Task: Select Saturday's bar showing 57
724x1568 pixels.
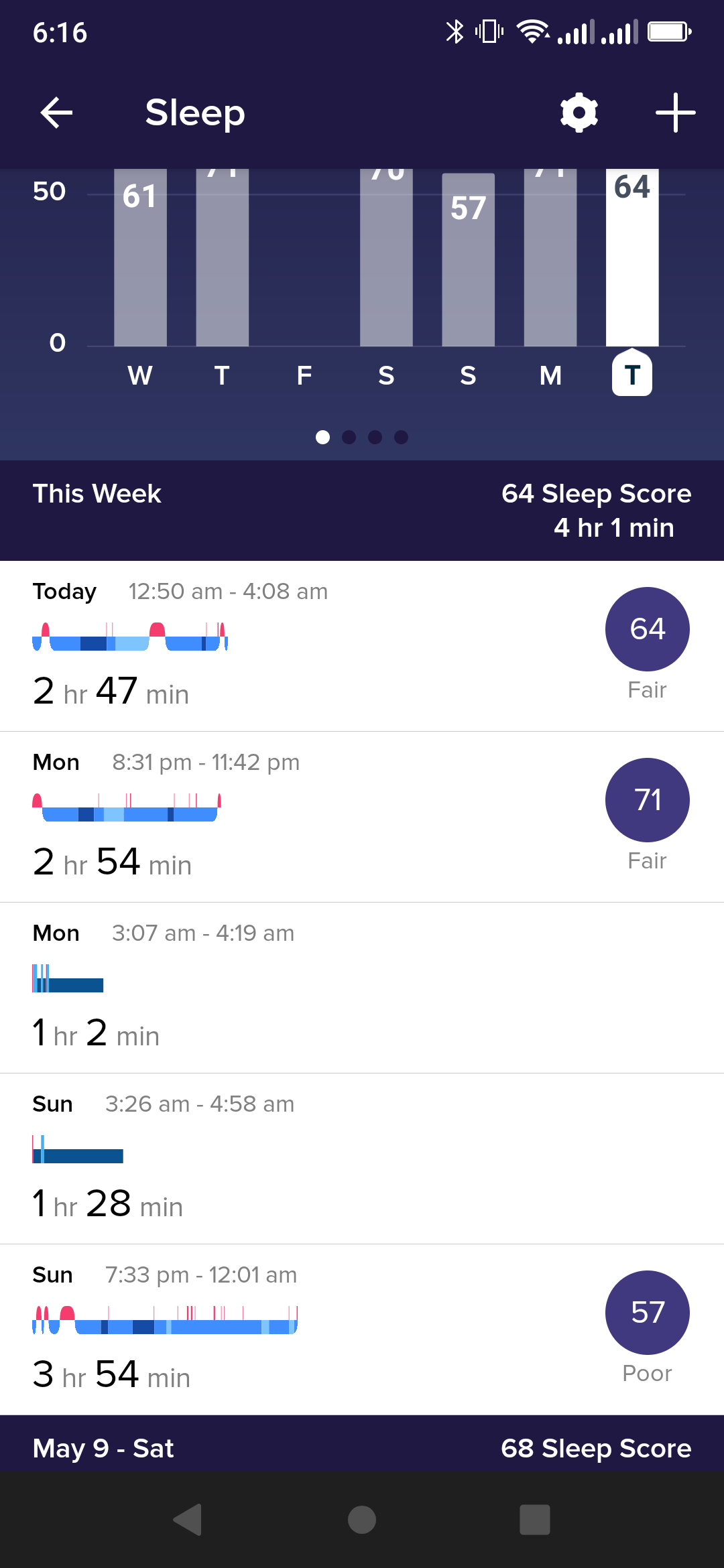Action: (468, 261)
